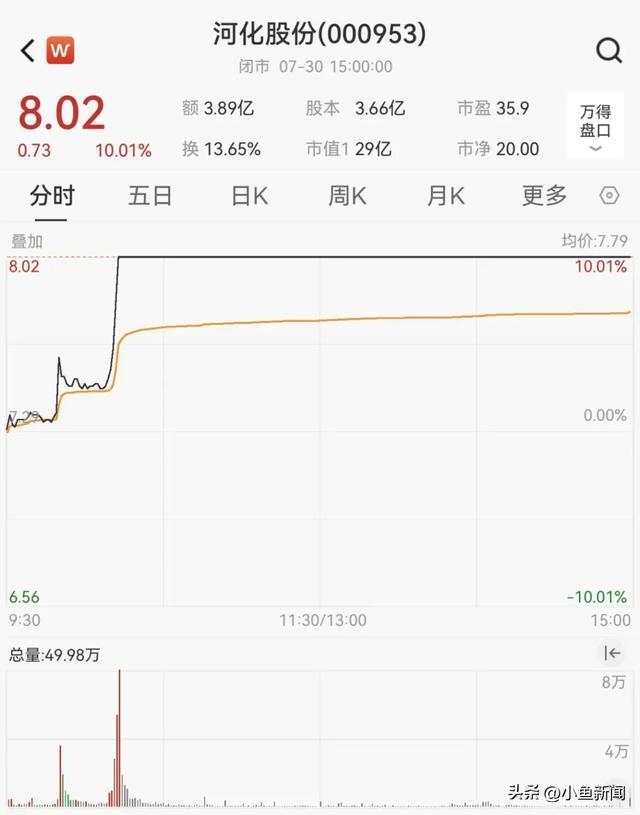This screenshot has height=815, width=640.
Task: Switch to the 分时 chart tab
Action: click(x=52, y=195)
